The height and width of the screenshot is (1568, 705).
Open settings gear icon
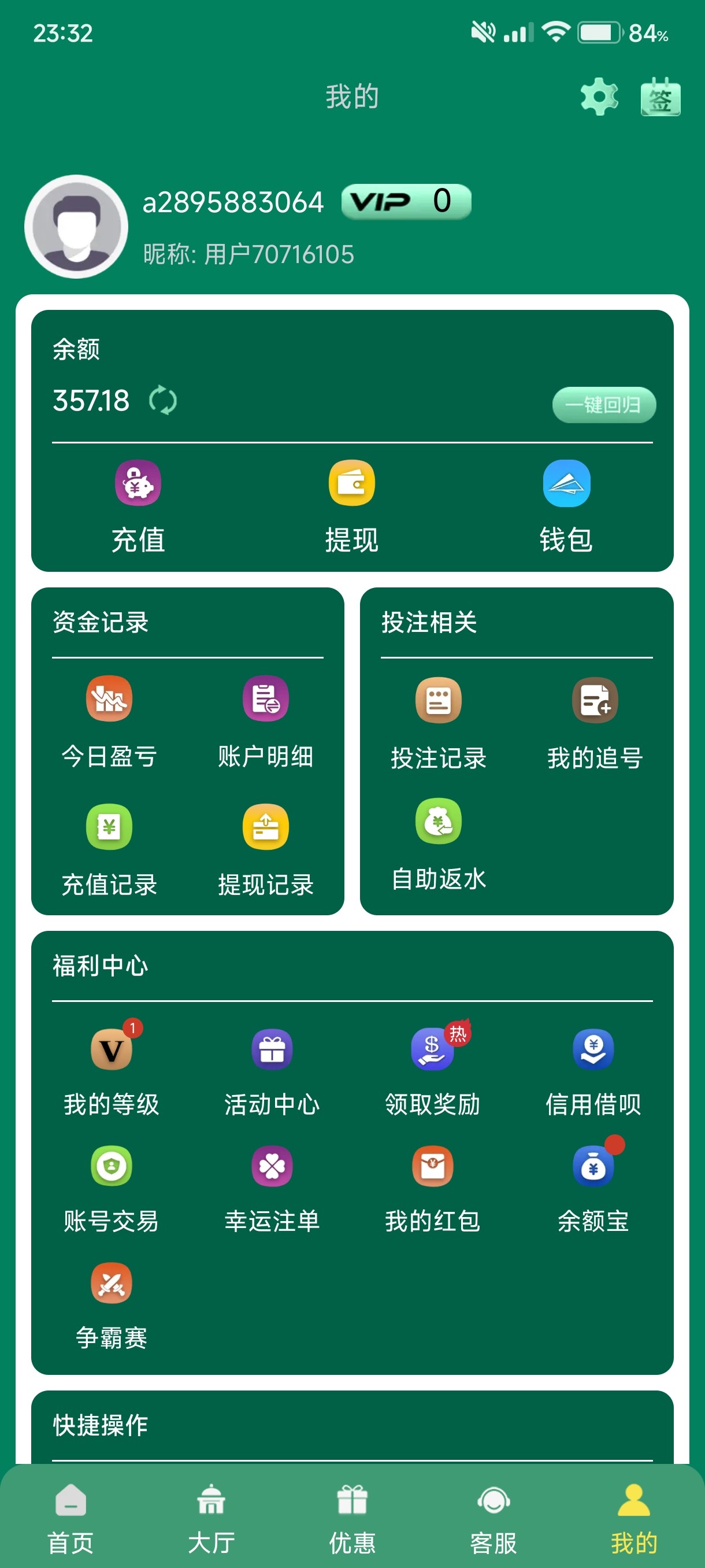pyautogui.click(x=599, y=96)
